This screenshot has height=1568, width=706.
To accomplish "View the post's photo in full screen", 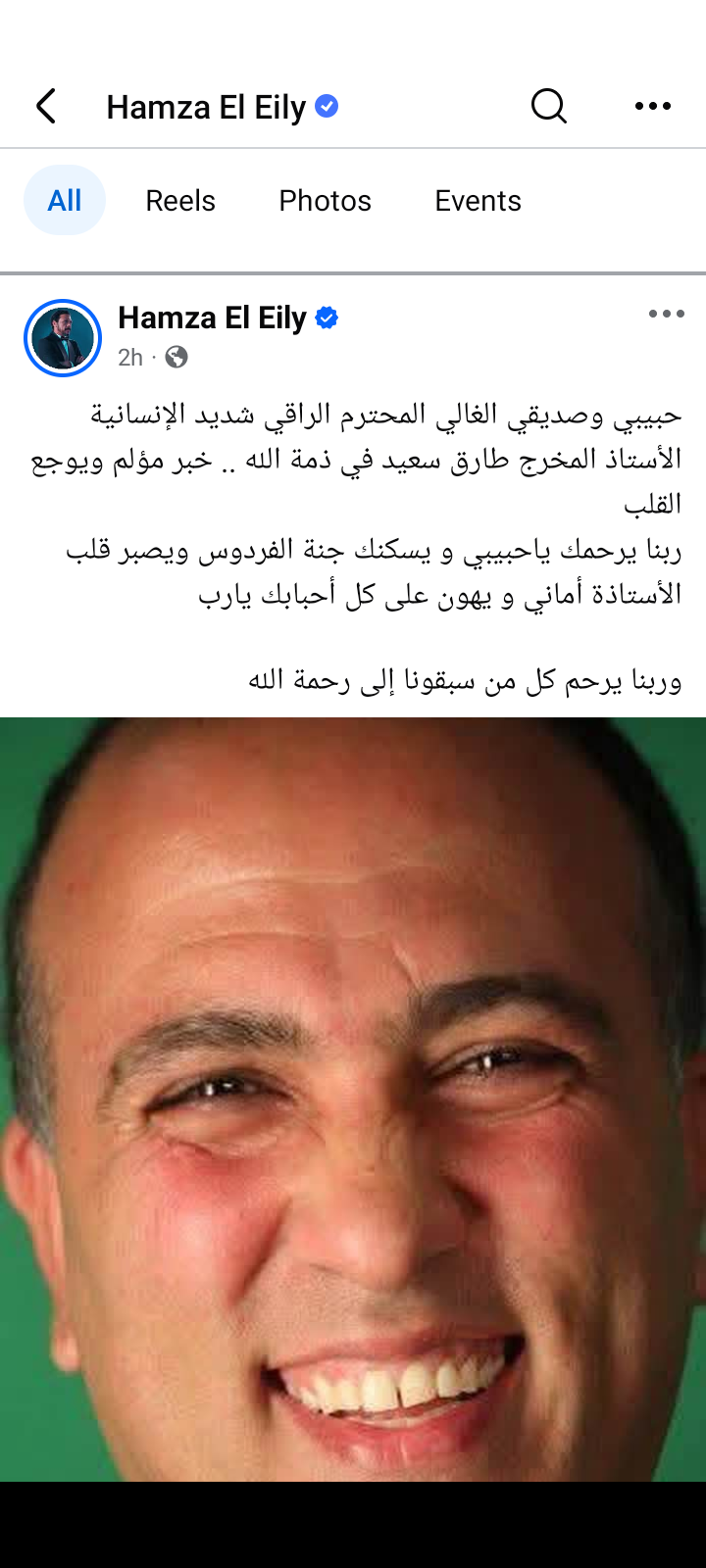I will click(x=353, y=1098).
